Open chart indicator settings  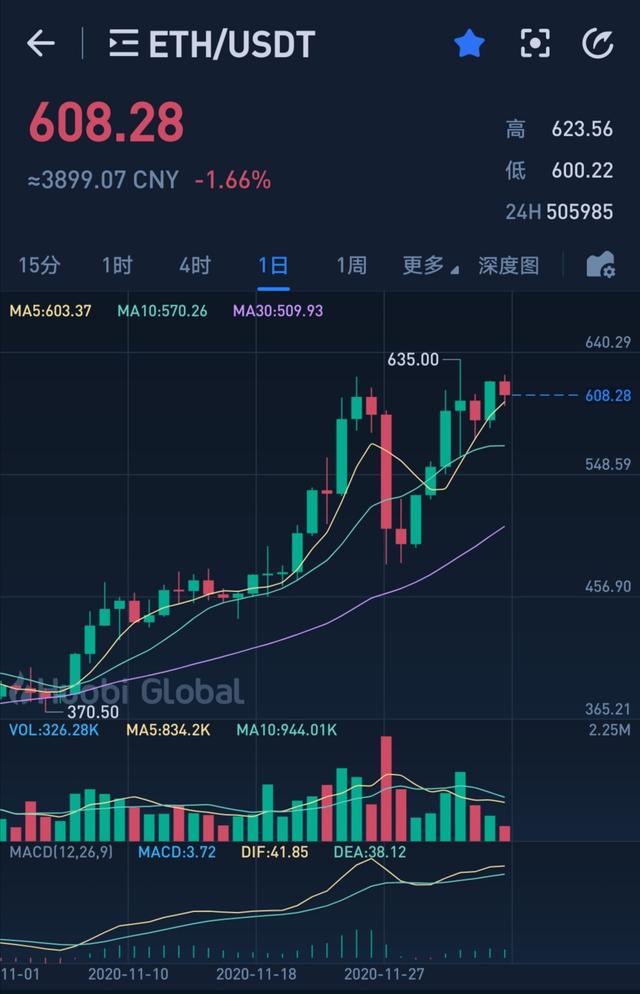[600, 265]
